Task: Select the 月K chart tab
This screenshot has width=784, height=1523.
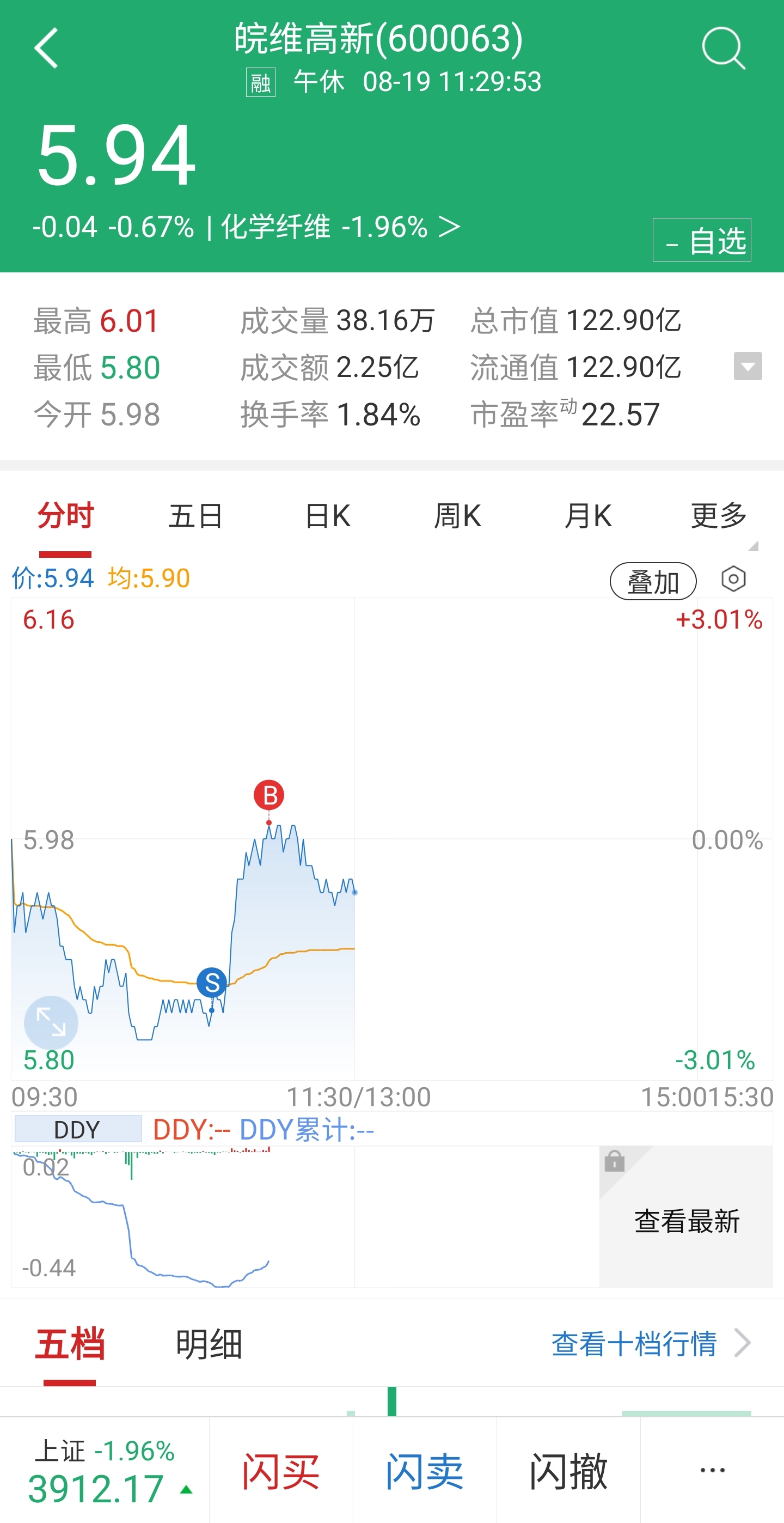Action: click(588, 515)
